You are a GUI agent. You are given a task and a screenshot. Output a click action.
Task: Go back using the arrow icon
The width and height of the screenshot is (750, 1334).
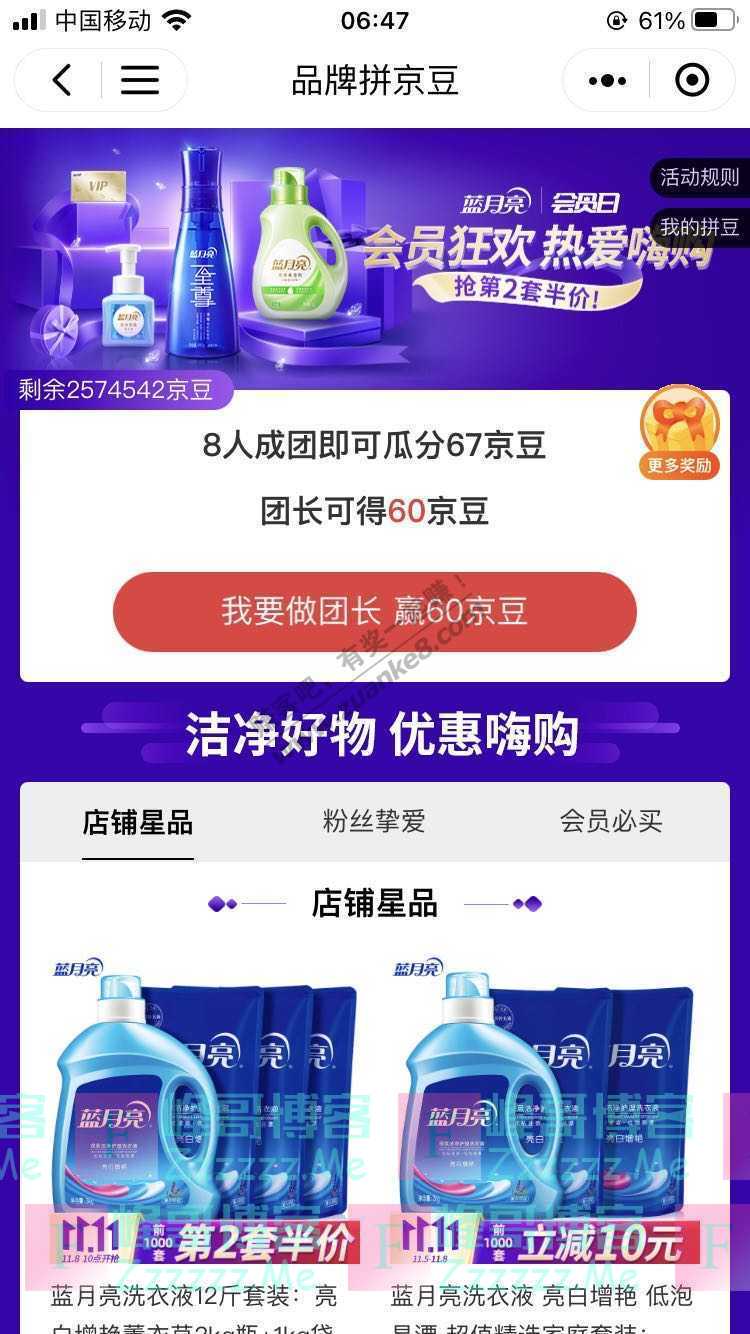[x=62, y=80]
